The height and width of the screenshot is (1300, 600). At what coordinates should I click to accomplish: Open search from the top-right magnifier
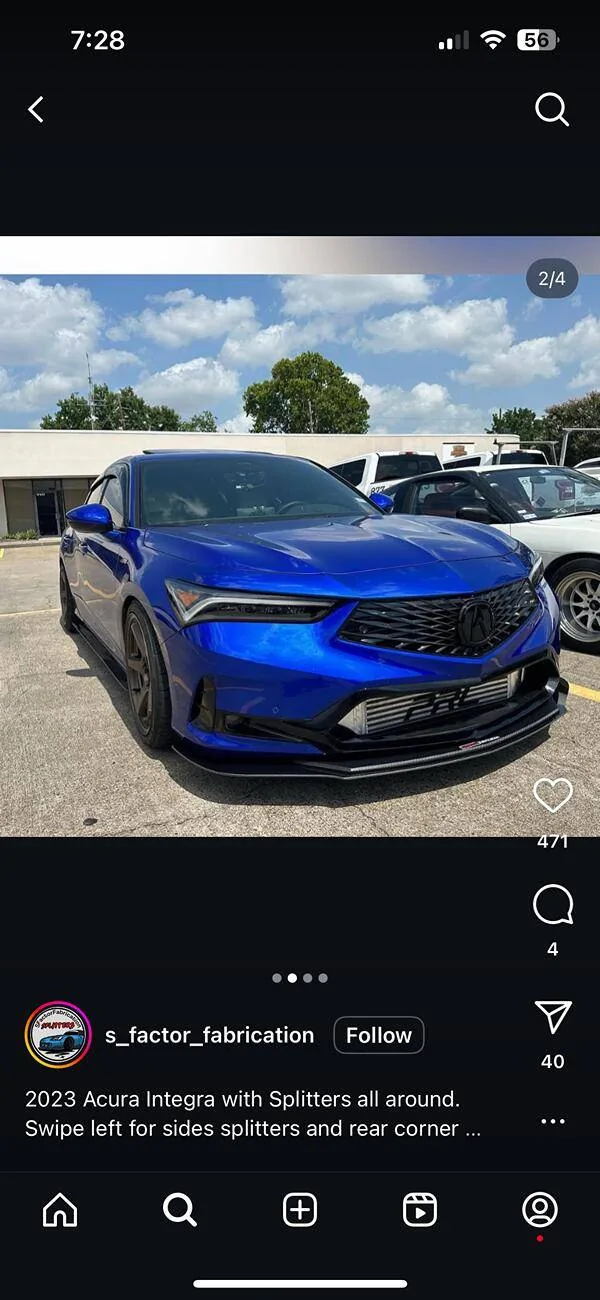pos(552,109)
